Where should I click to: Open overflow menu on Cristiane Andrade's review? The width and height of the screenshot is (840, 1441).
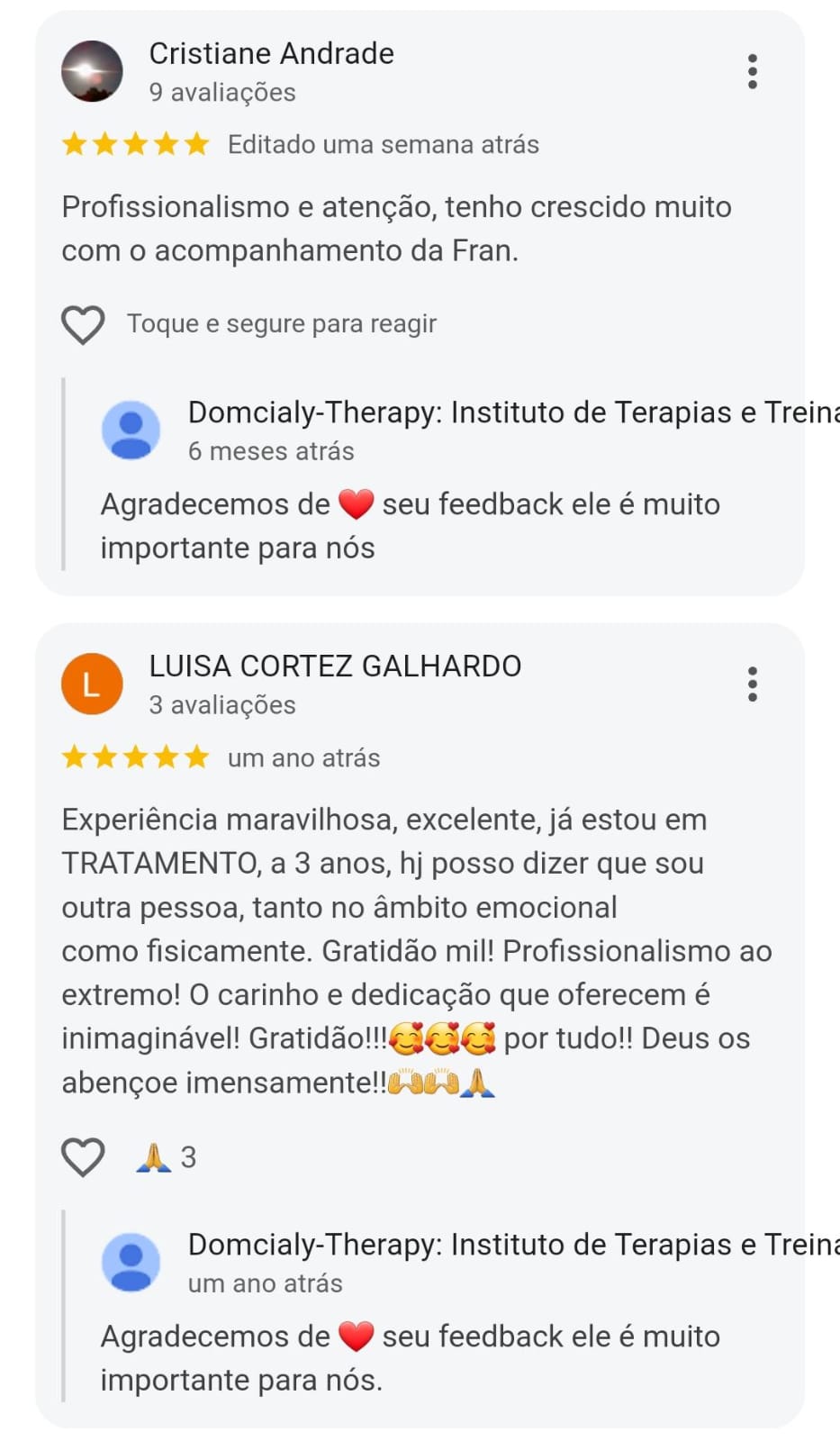pos(753,72)
